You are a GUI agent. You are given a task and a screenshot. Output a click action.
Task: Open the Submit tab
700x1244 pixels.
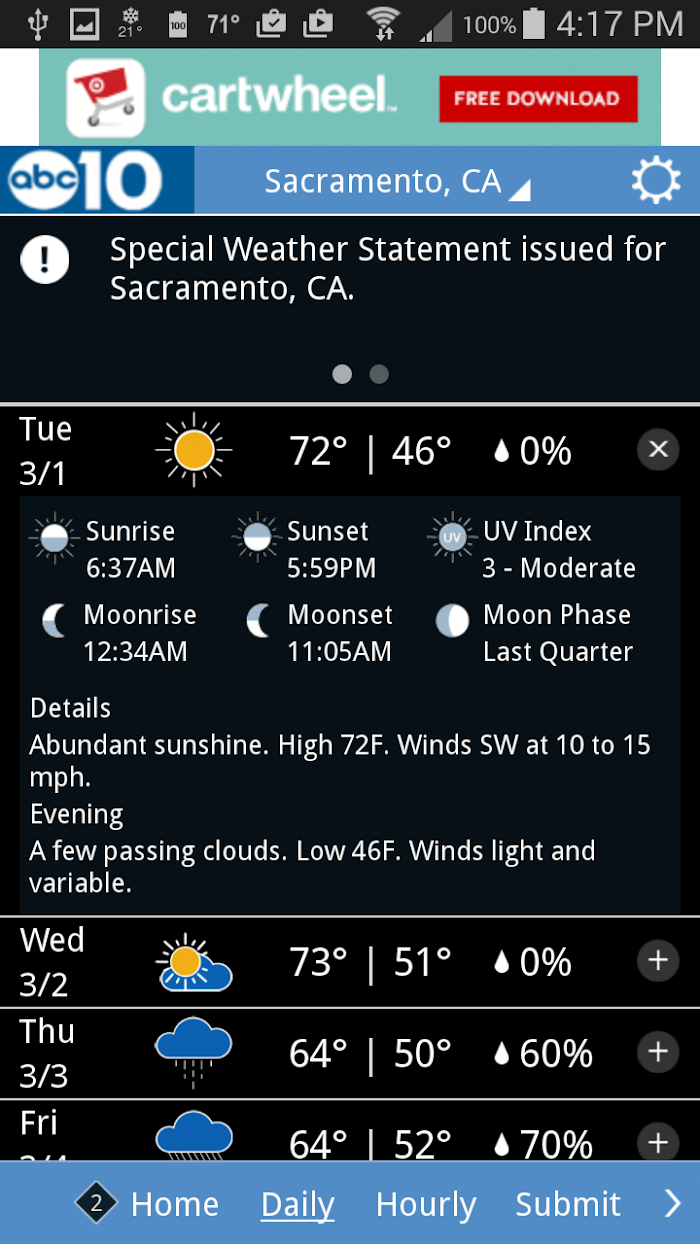click(x=567, y=1204)
